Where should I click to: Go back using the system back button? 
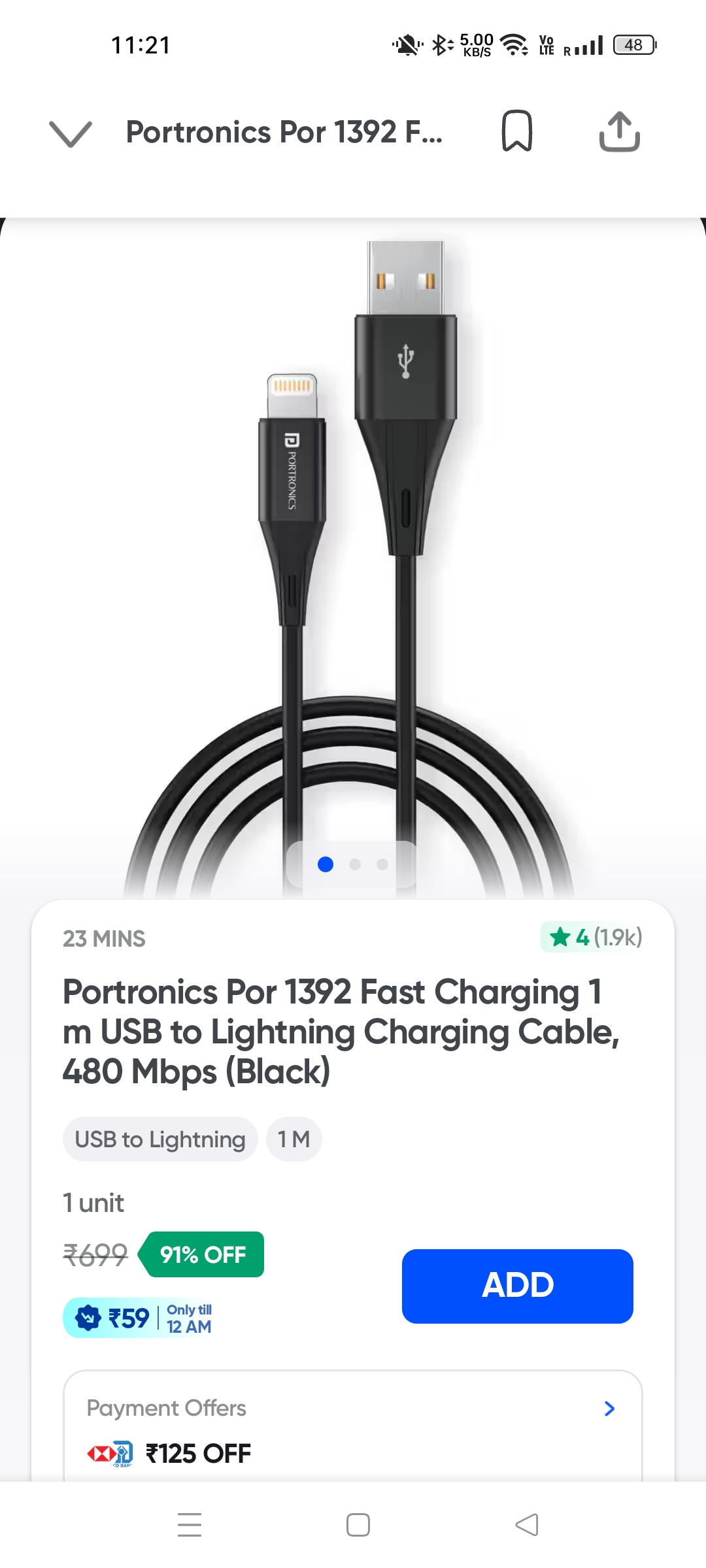pyautogui.click(x=527, y=1525)
